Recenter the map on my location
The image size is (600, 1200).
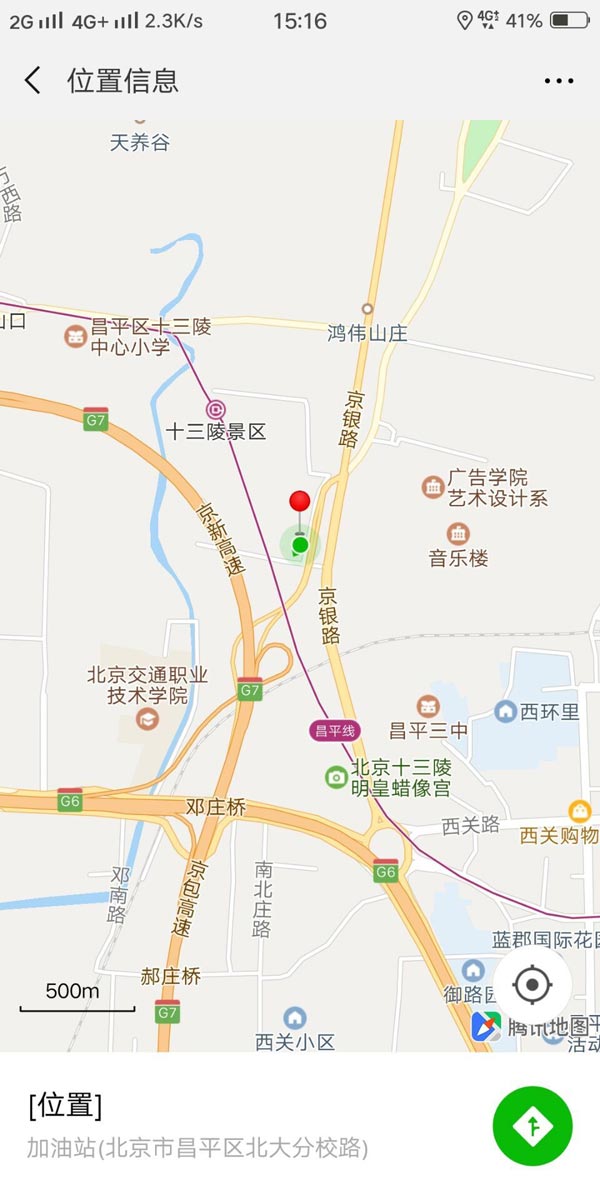532,985
